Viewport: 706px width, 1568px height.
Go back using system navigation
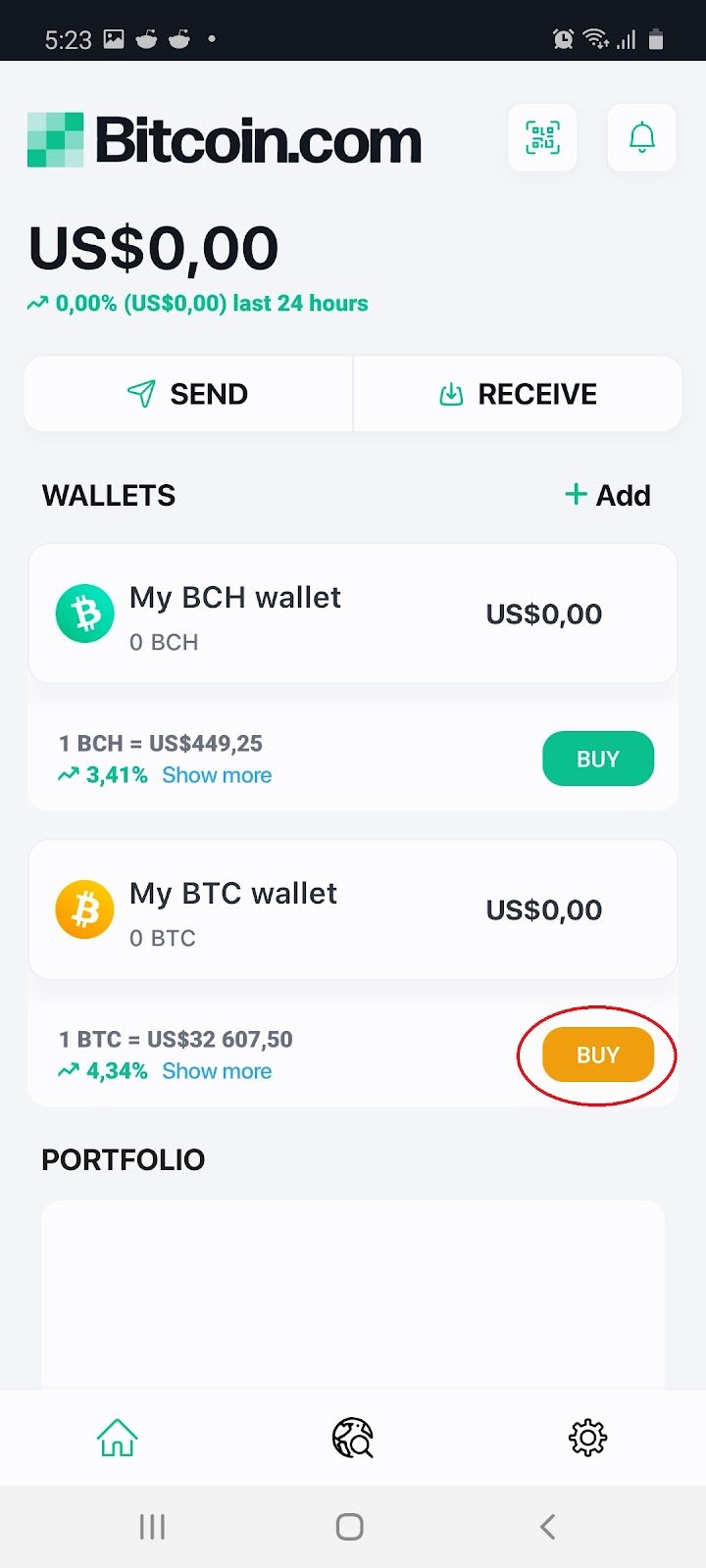(x=548, y=1526)
